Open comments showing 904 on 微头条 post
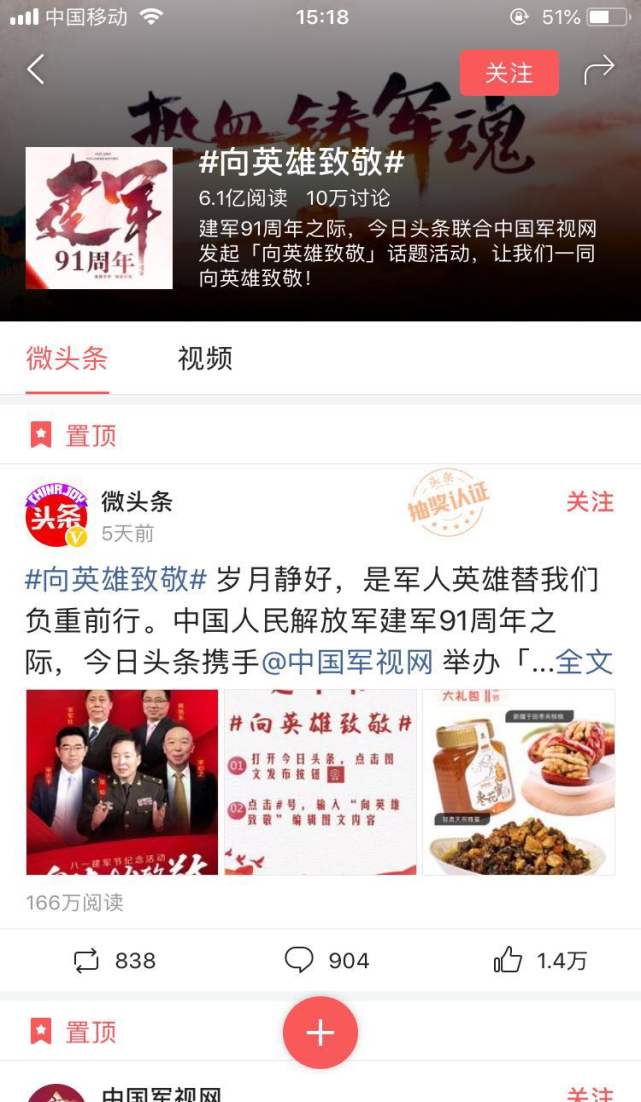The width and height of the screenshot is (641, 1102). pos(326,961)
